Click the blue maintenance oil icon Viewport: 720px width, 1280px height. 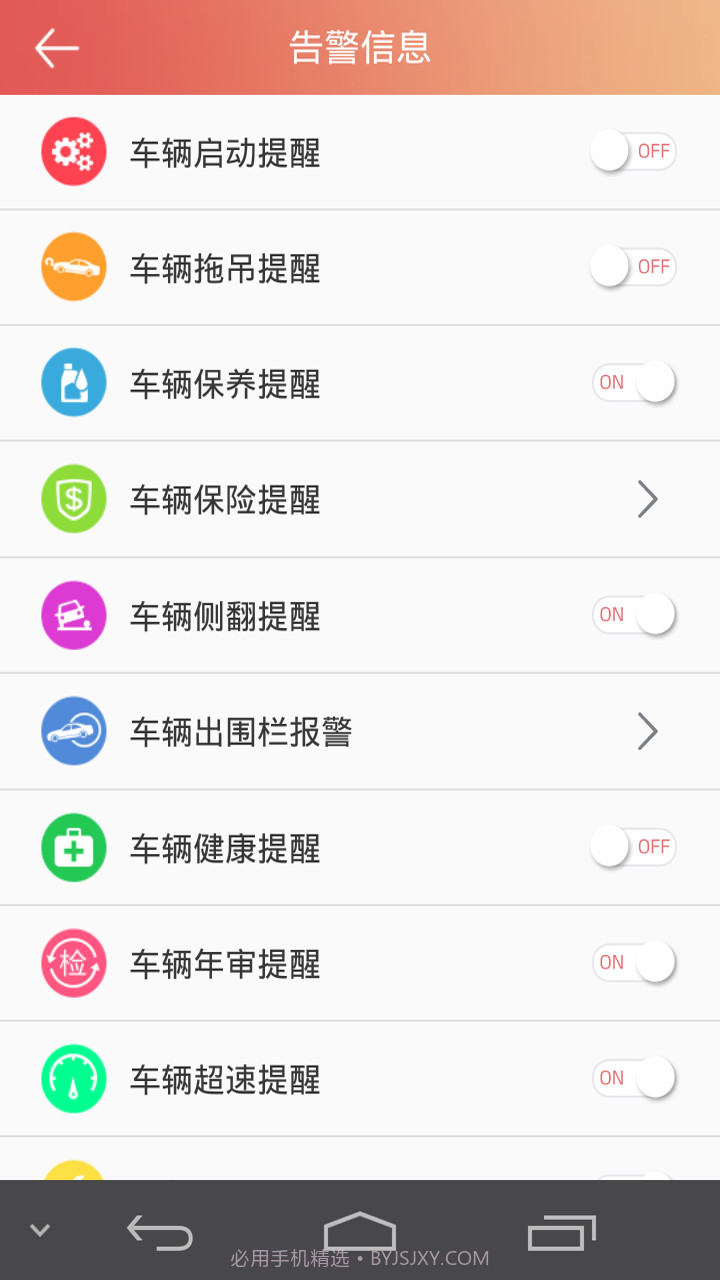tap(73, 382)
